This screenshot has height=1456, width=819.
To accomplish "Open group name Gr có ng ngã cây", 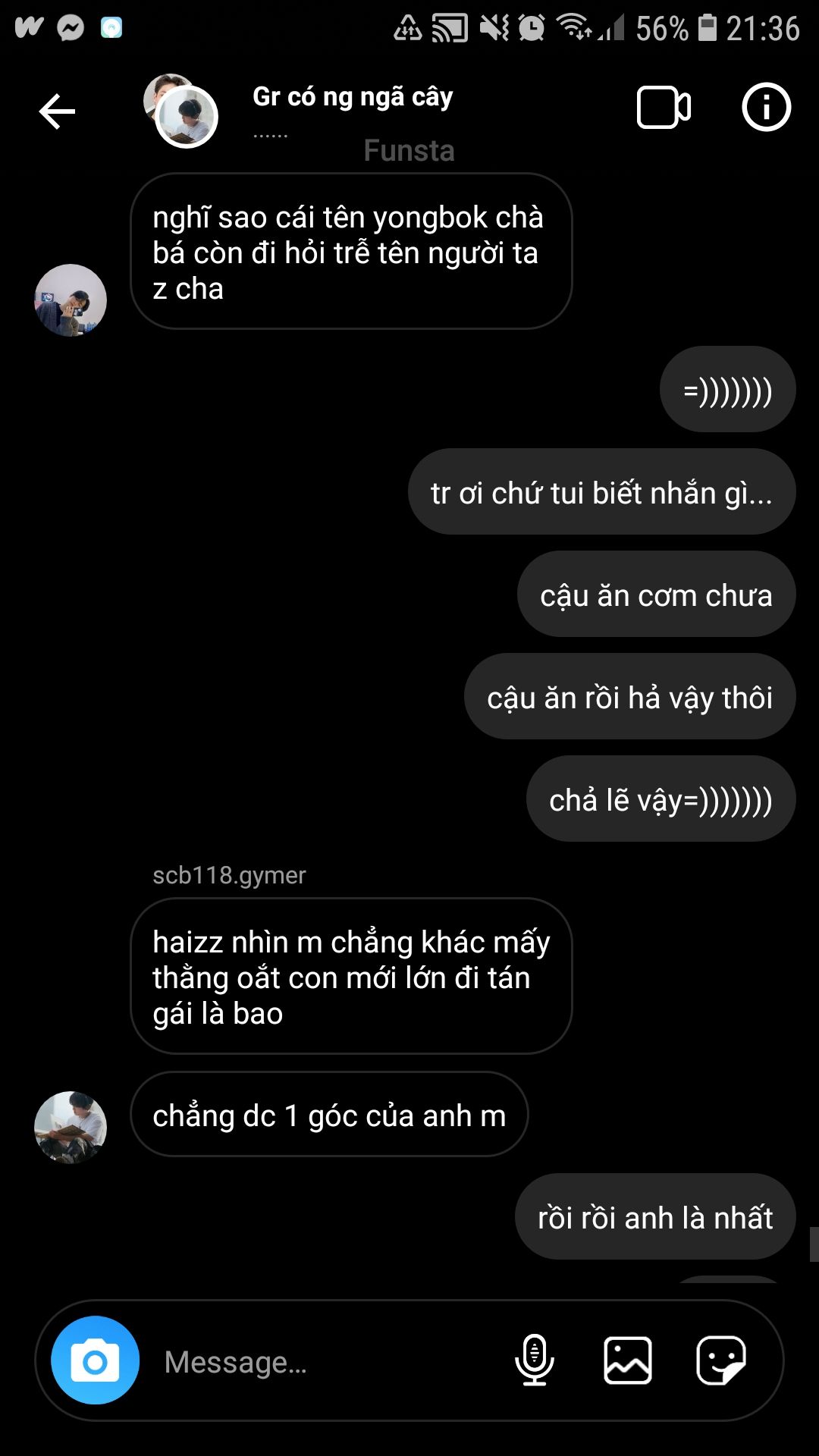I will [353, 96].
